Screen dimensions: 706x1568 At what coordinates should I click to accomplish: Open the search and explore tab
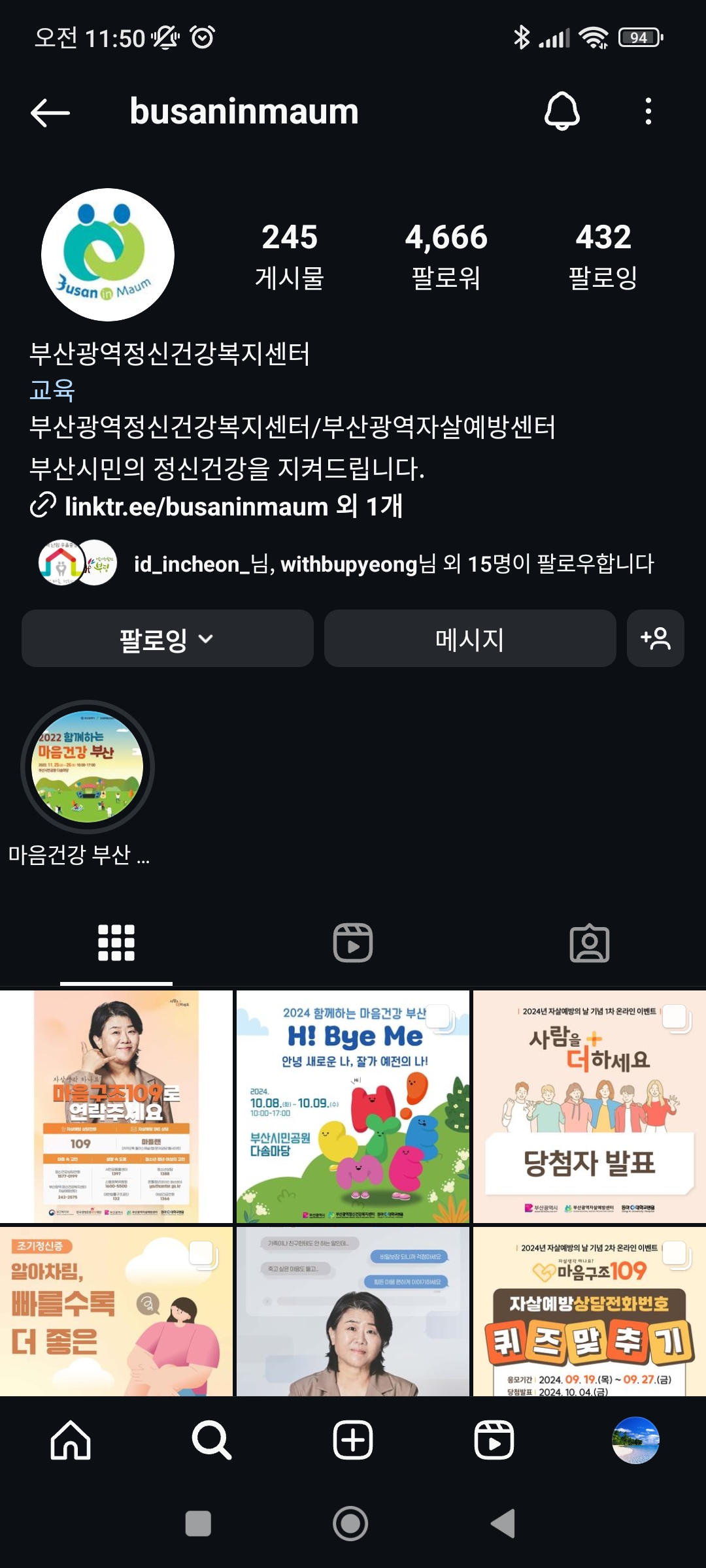click(212, 1440)
